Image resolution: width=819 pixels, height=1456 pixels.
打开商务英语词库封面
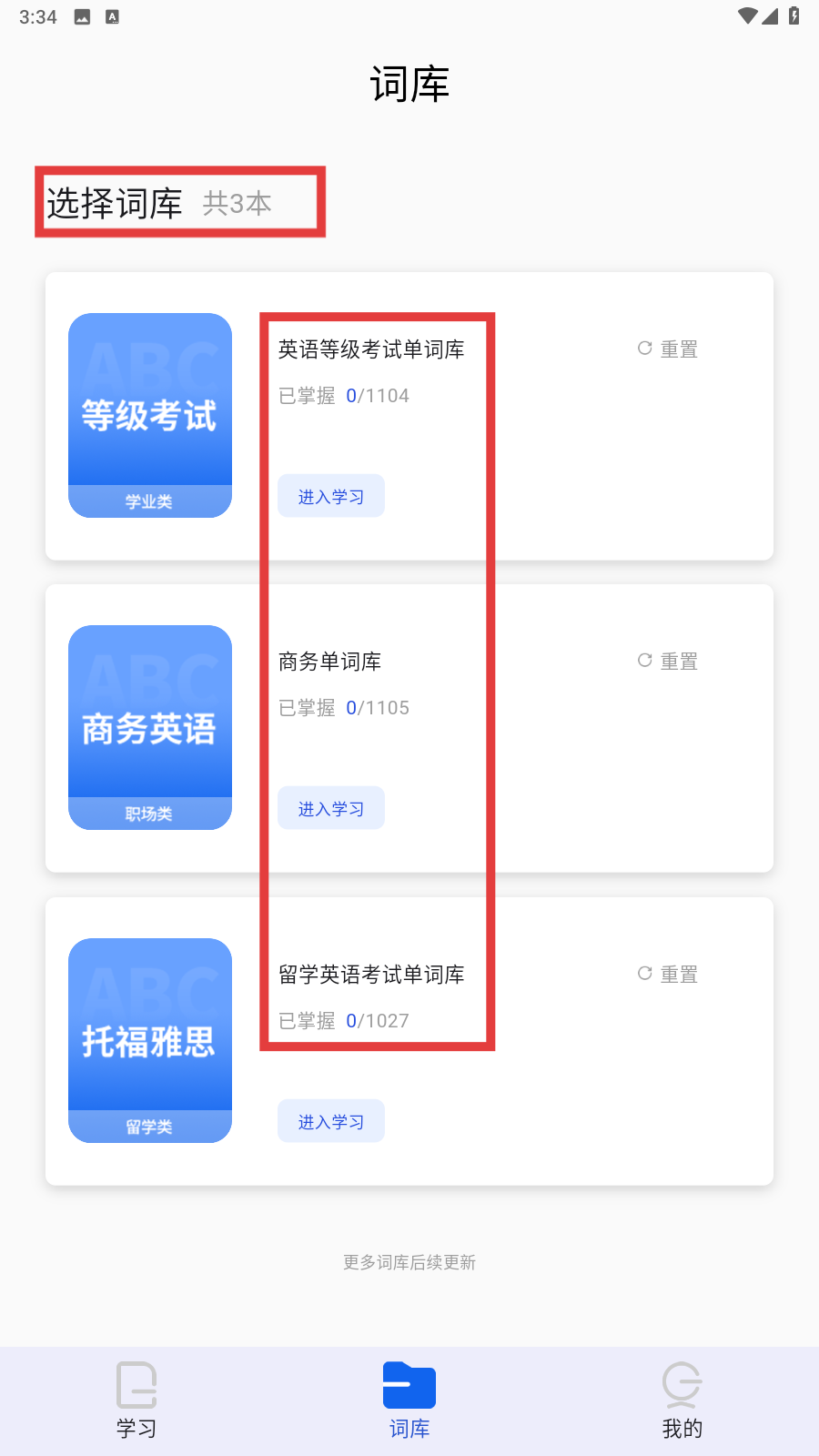150,727
